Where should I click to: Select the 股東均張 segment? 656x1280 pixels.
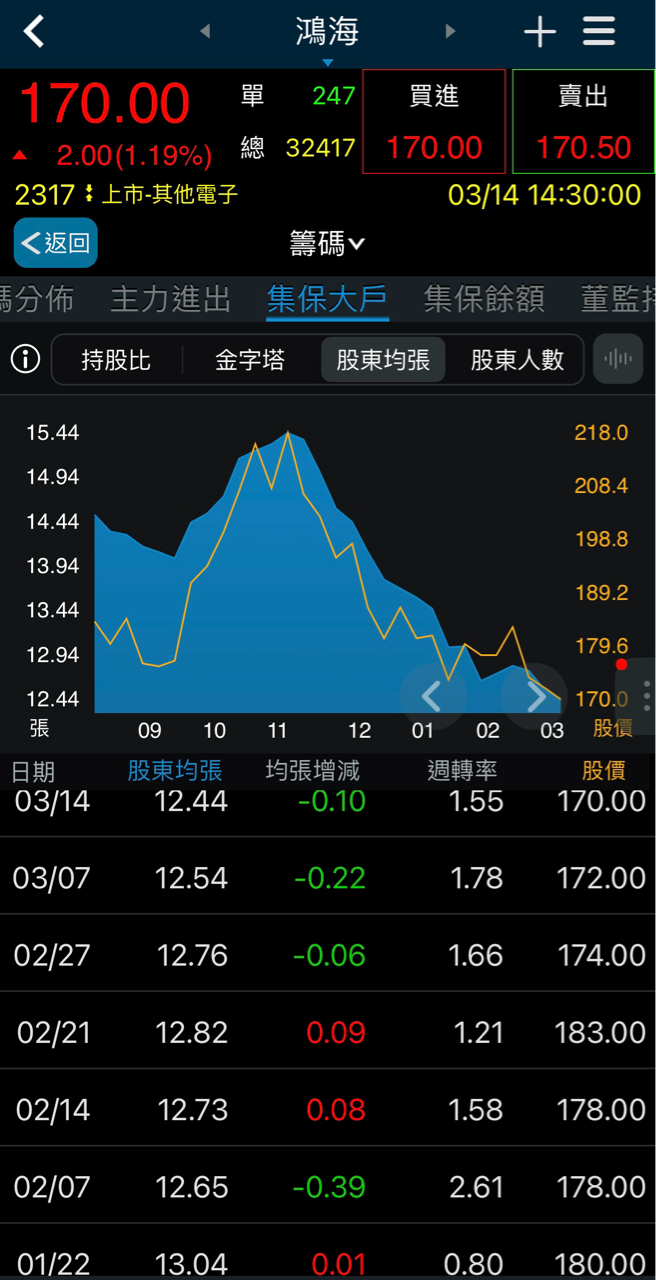click(383, 360)
